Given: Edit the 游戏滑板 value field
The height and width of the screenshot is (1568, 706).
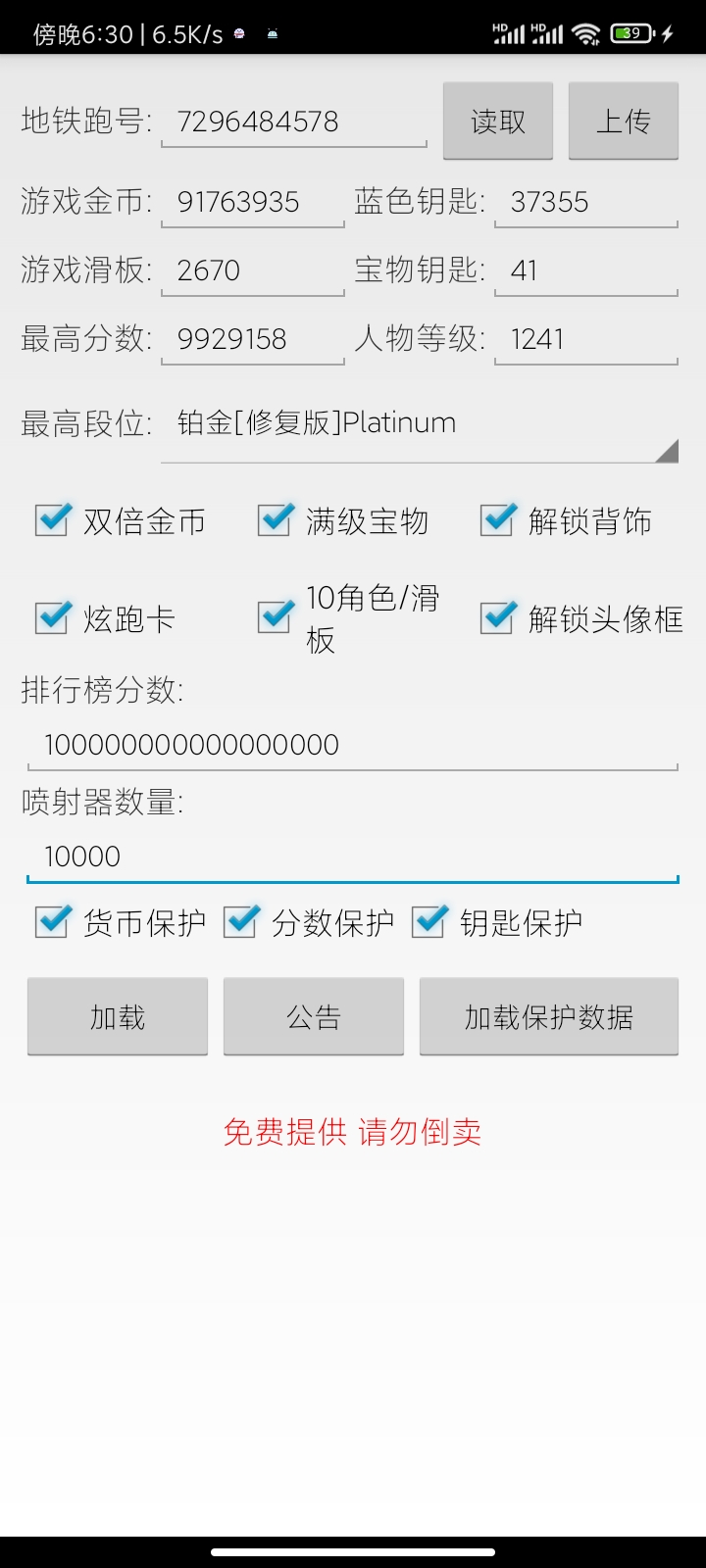Looking at the screenshot, I should pyautogui.click(x=252, y=271).
